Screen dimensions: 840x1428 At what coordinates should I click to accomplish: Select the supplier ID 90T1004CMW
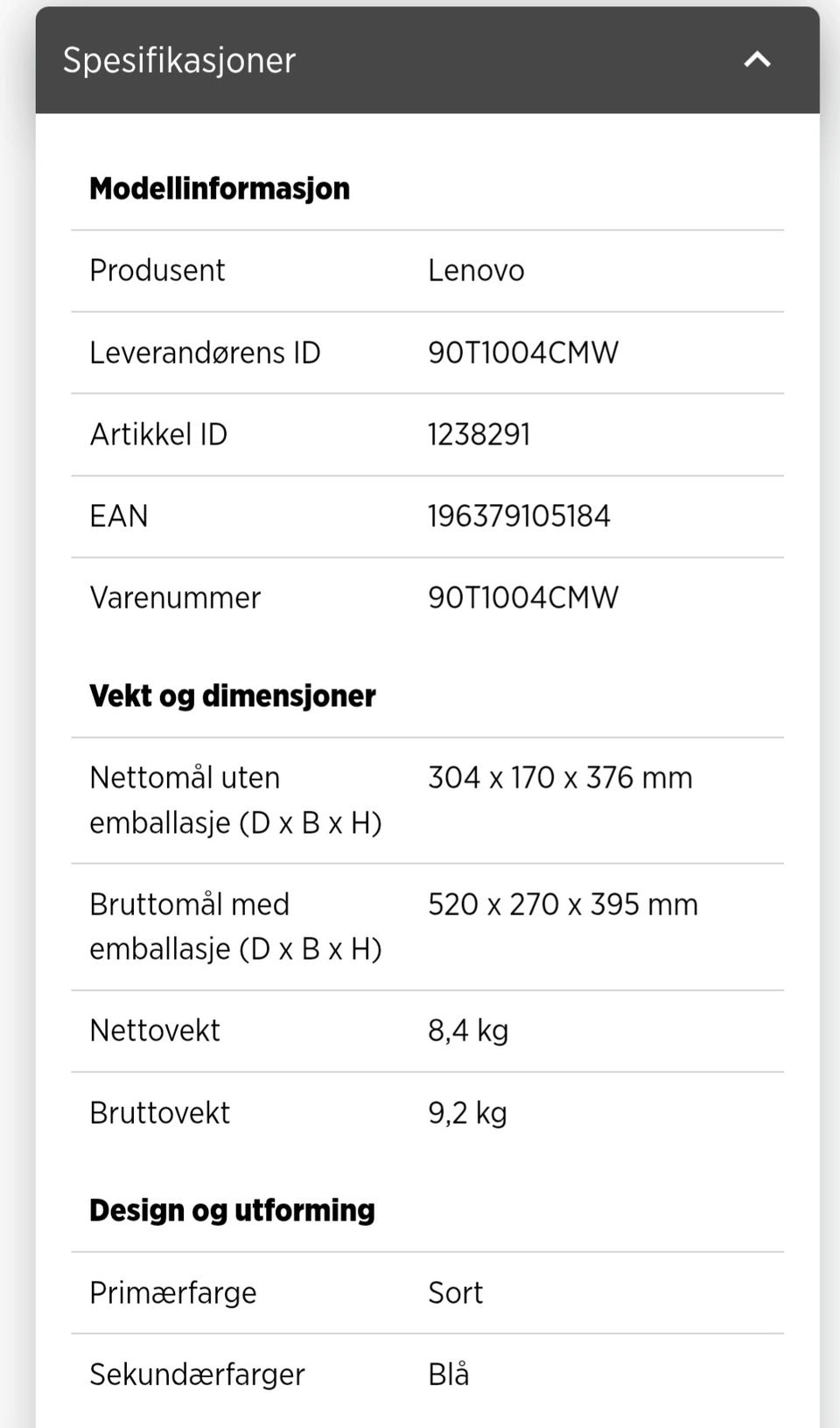522,353
